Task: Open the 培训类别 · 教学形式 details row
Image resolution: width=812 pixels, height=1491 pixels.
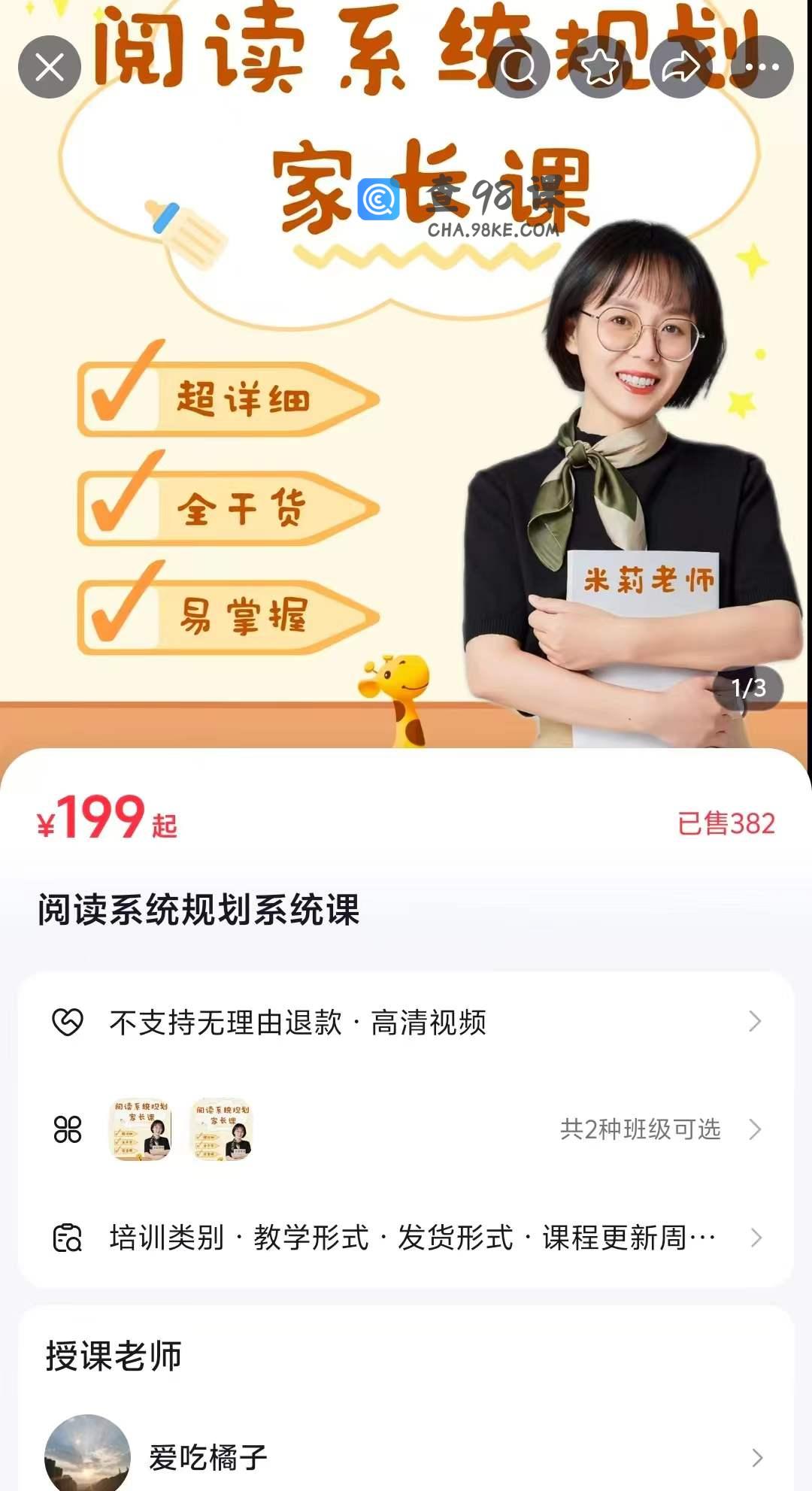Action: pos(406,1238)
